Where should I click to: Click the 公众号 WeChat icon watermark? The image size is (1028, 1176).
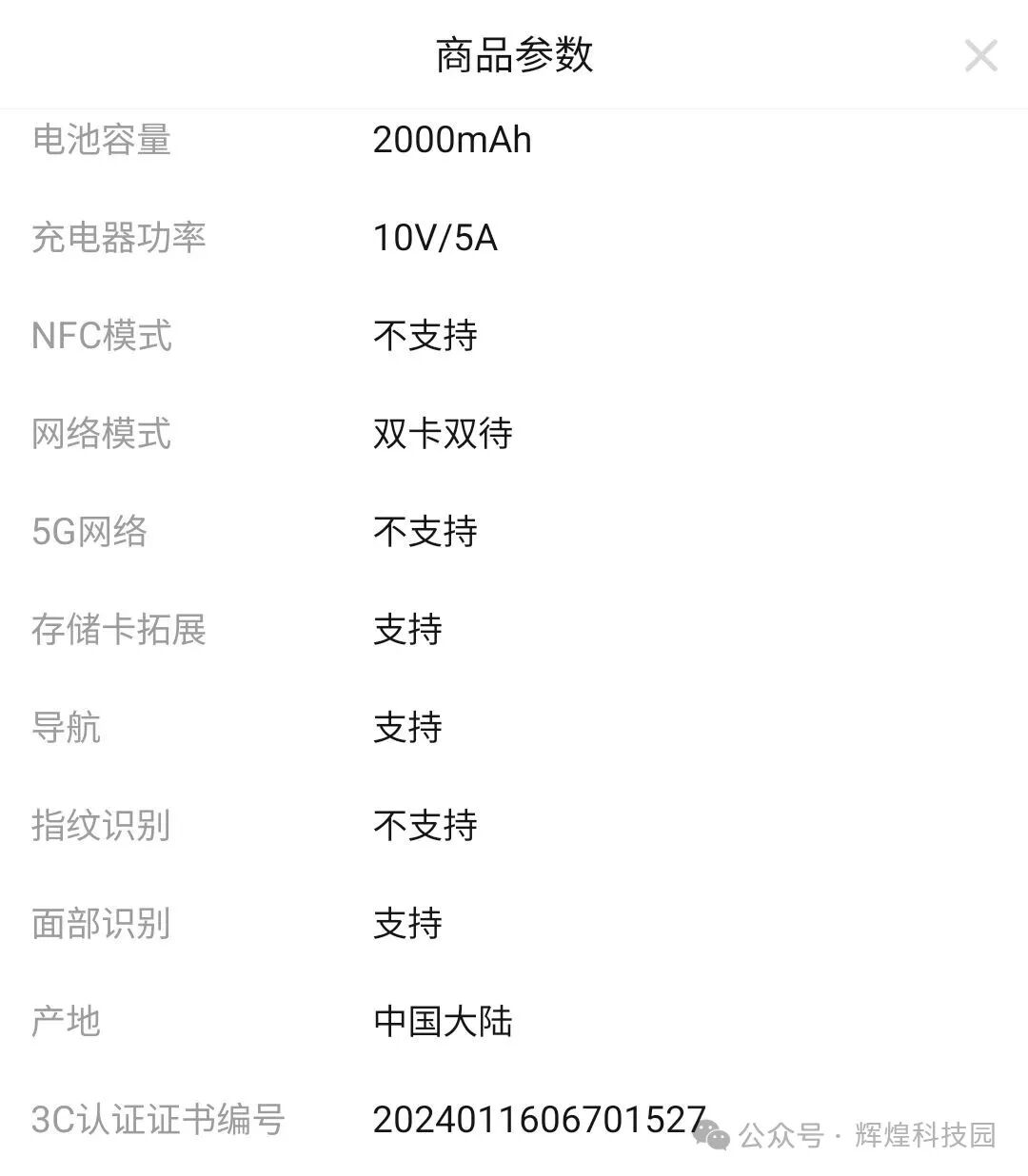[x=713, y=1134]
